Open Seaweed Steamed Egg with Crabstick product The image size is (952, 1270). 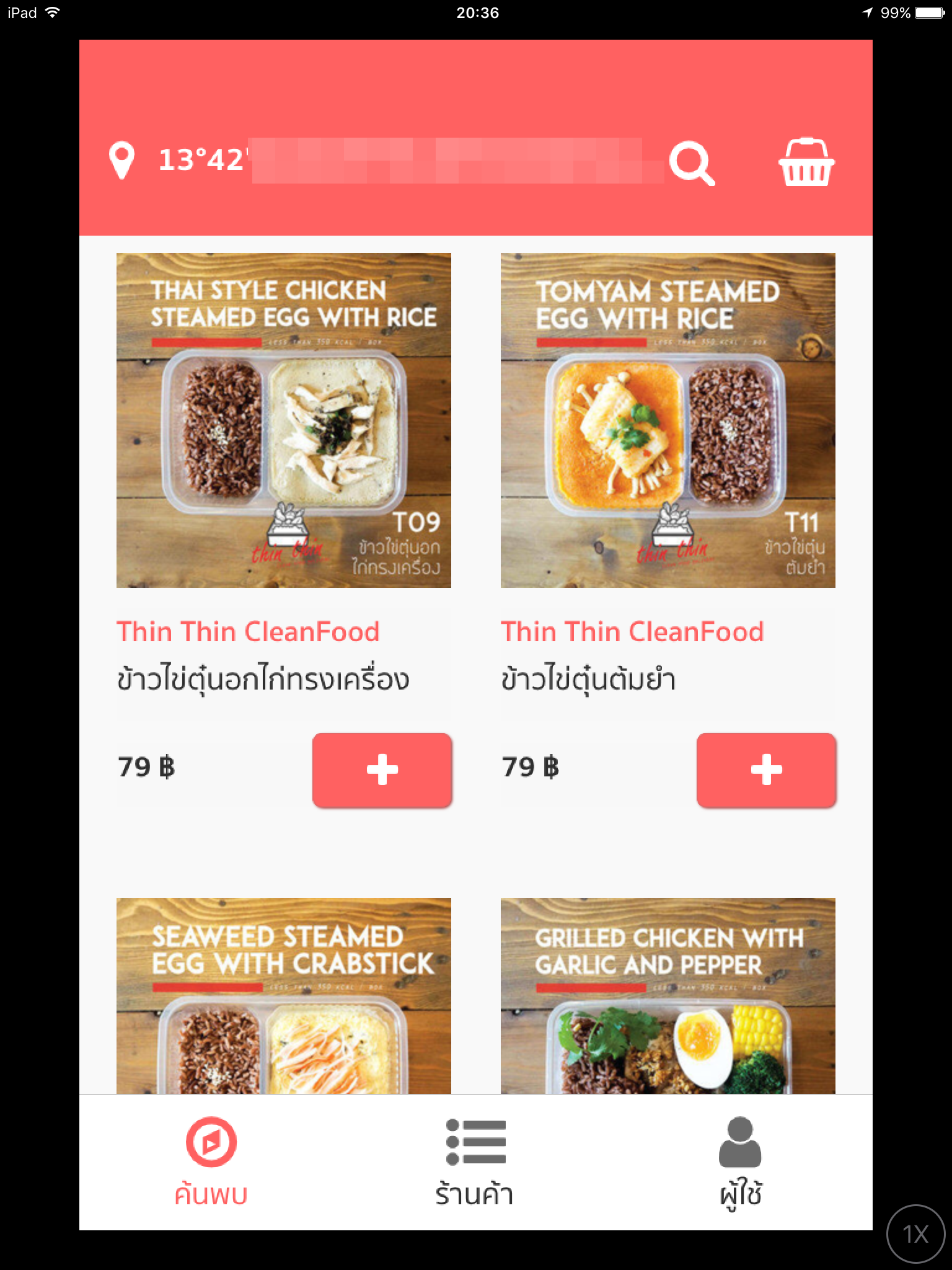[x=284, y=995]
